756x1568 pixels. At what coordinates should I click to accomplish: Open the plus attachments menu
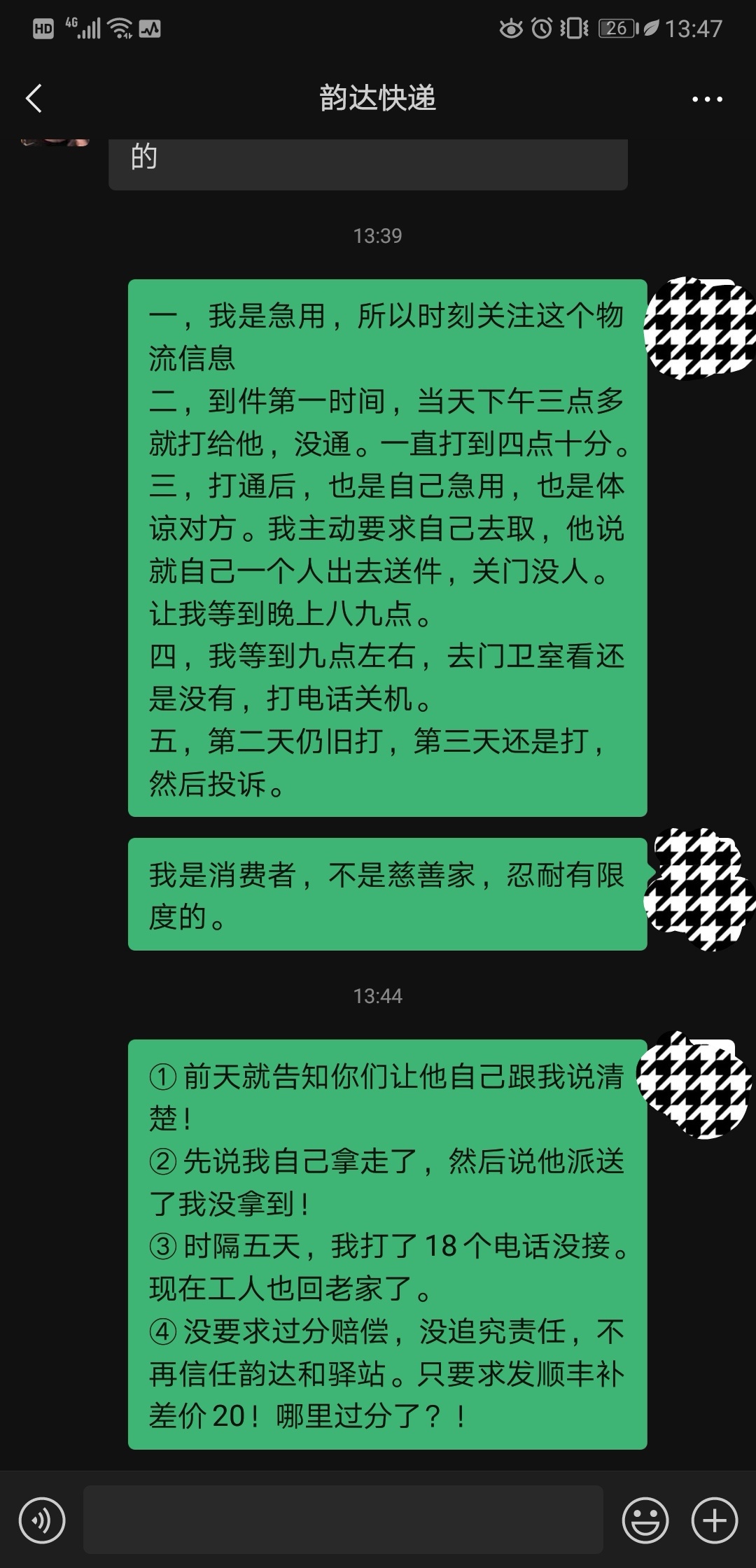click(715, 1520)
